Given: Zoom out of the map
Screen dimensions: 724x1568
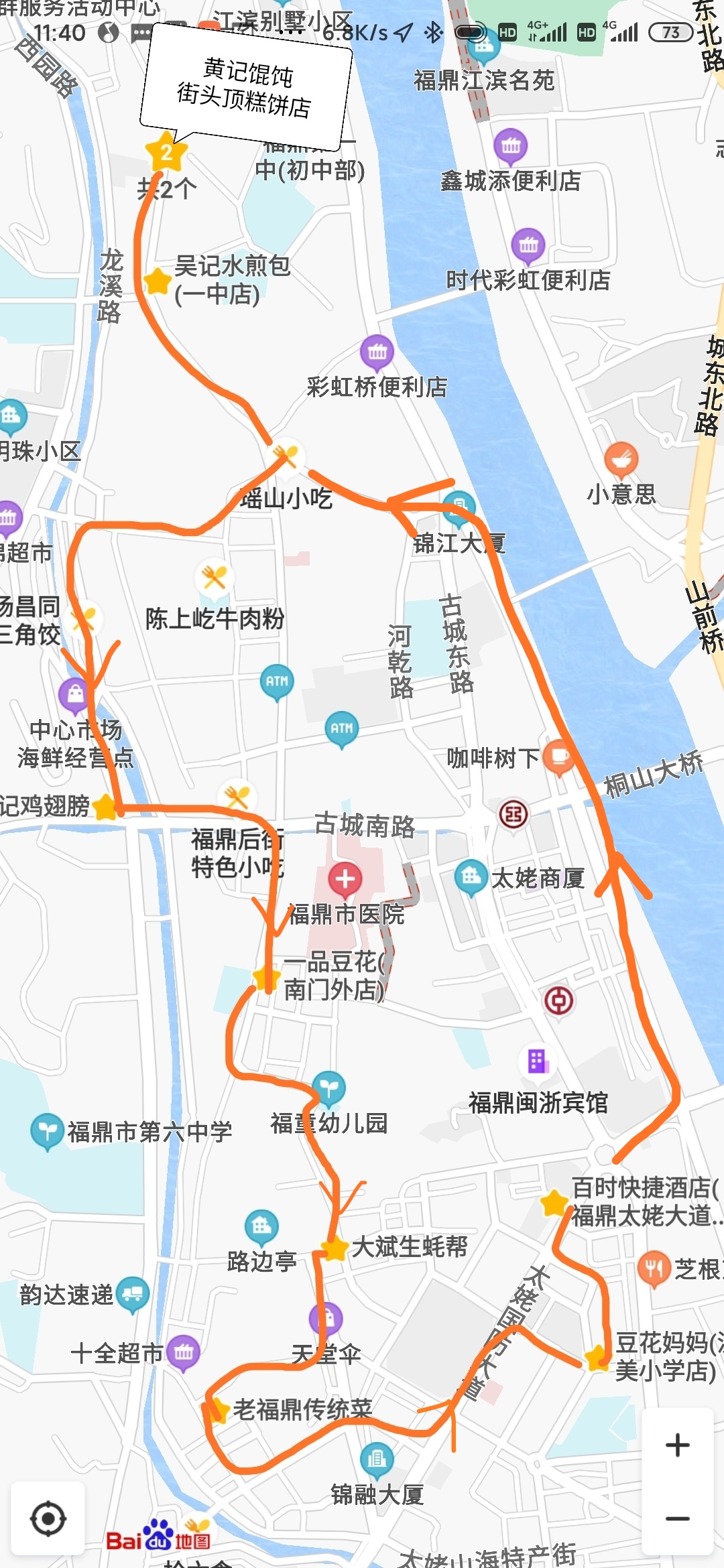Looking at the screenshot, I should [x=677, y=1519].
